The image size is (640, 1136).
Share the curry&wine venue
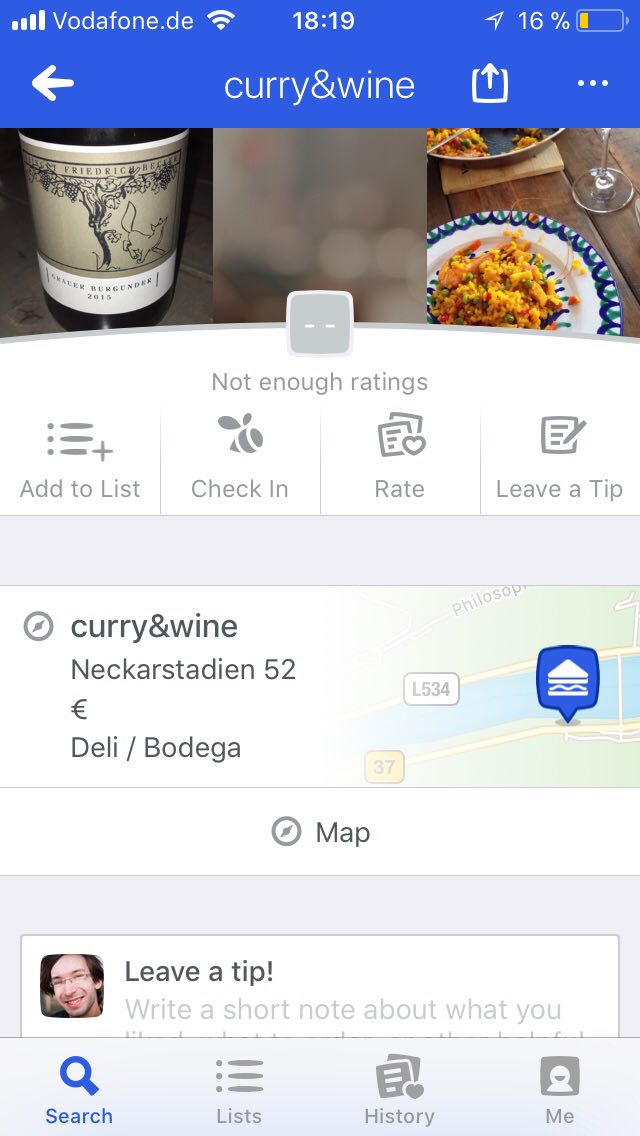489,84
